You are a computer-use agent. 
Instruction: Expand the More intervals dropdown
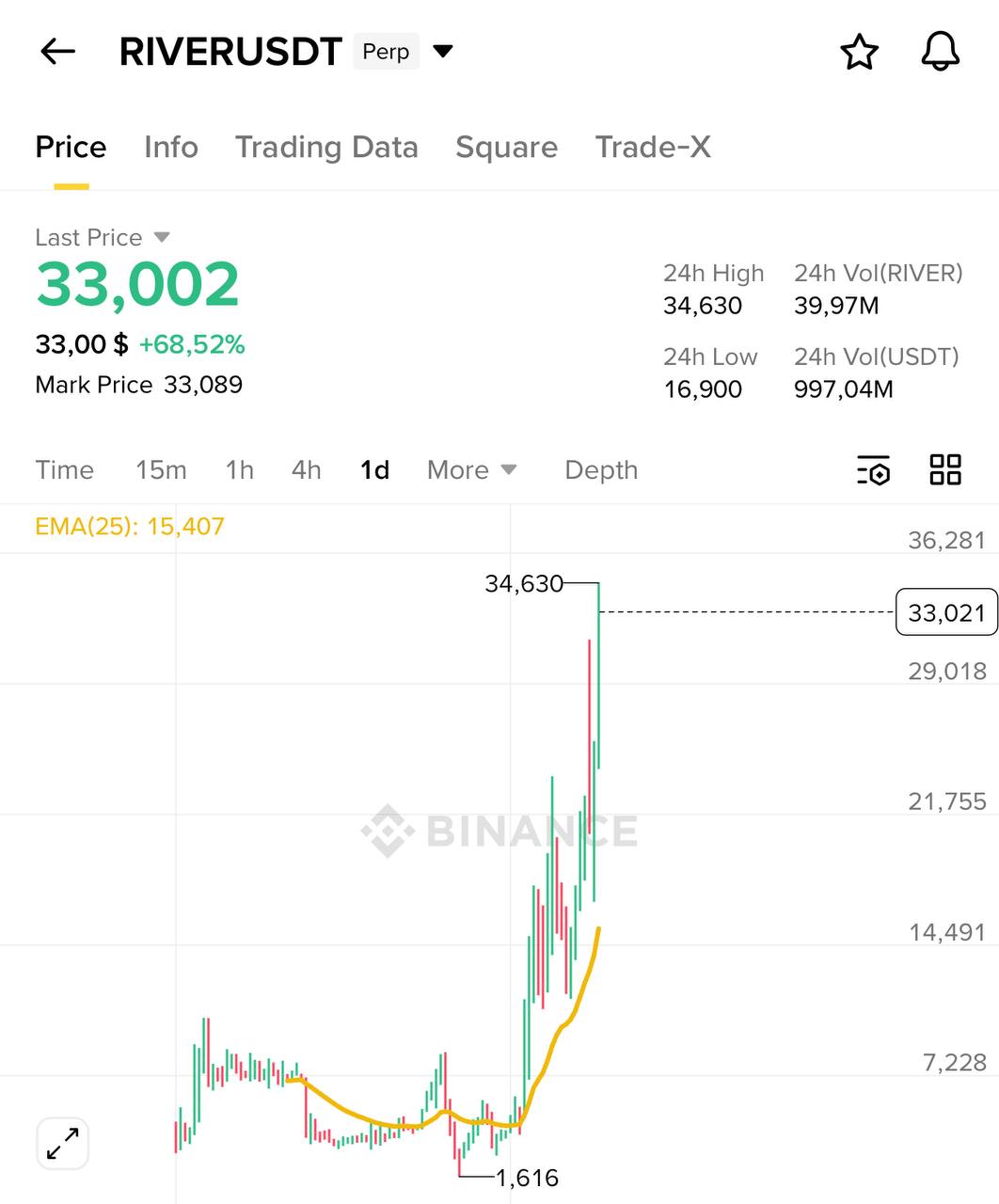coord(471,470)
